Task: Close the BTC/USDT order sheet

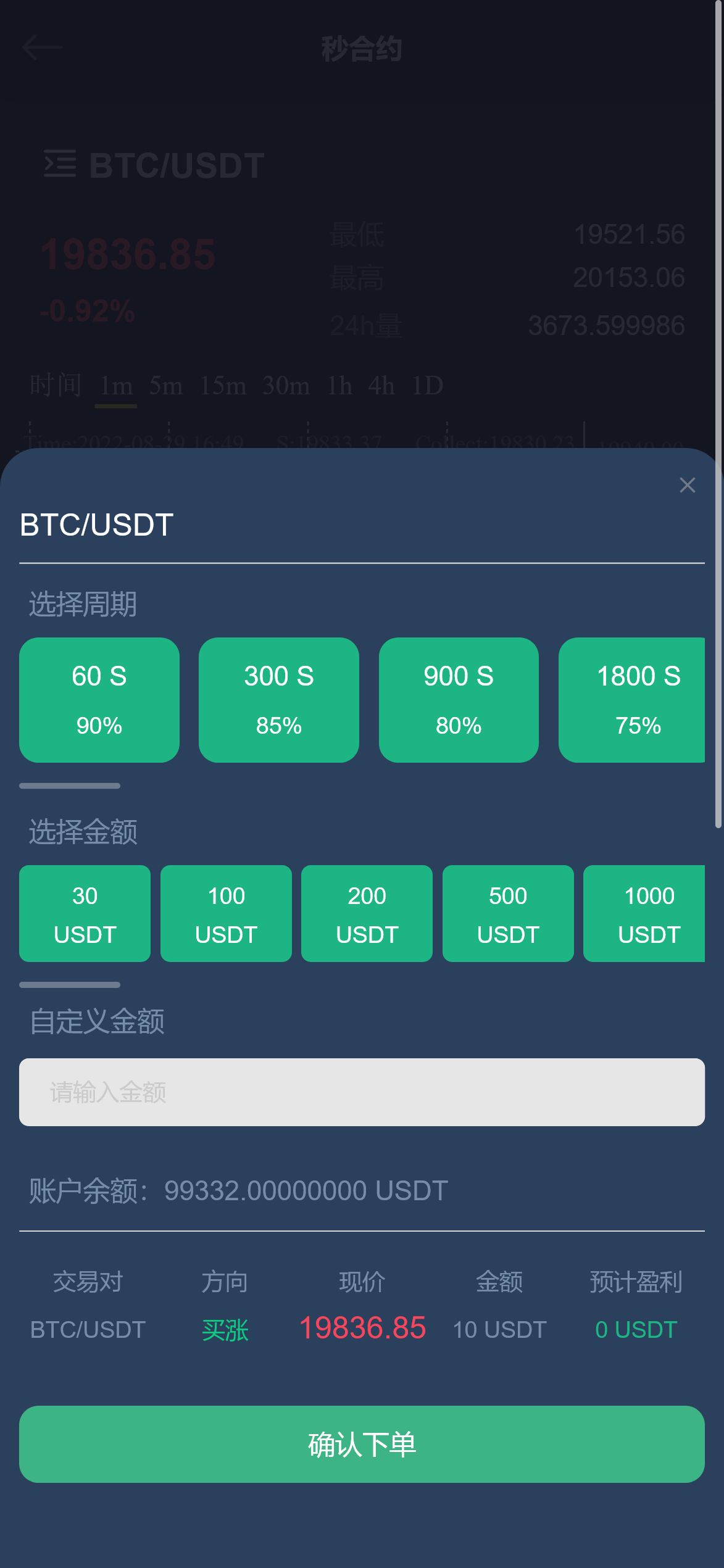Action: click(687, 485)
